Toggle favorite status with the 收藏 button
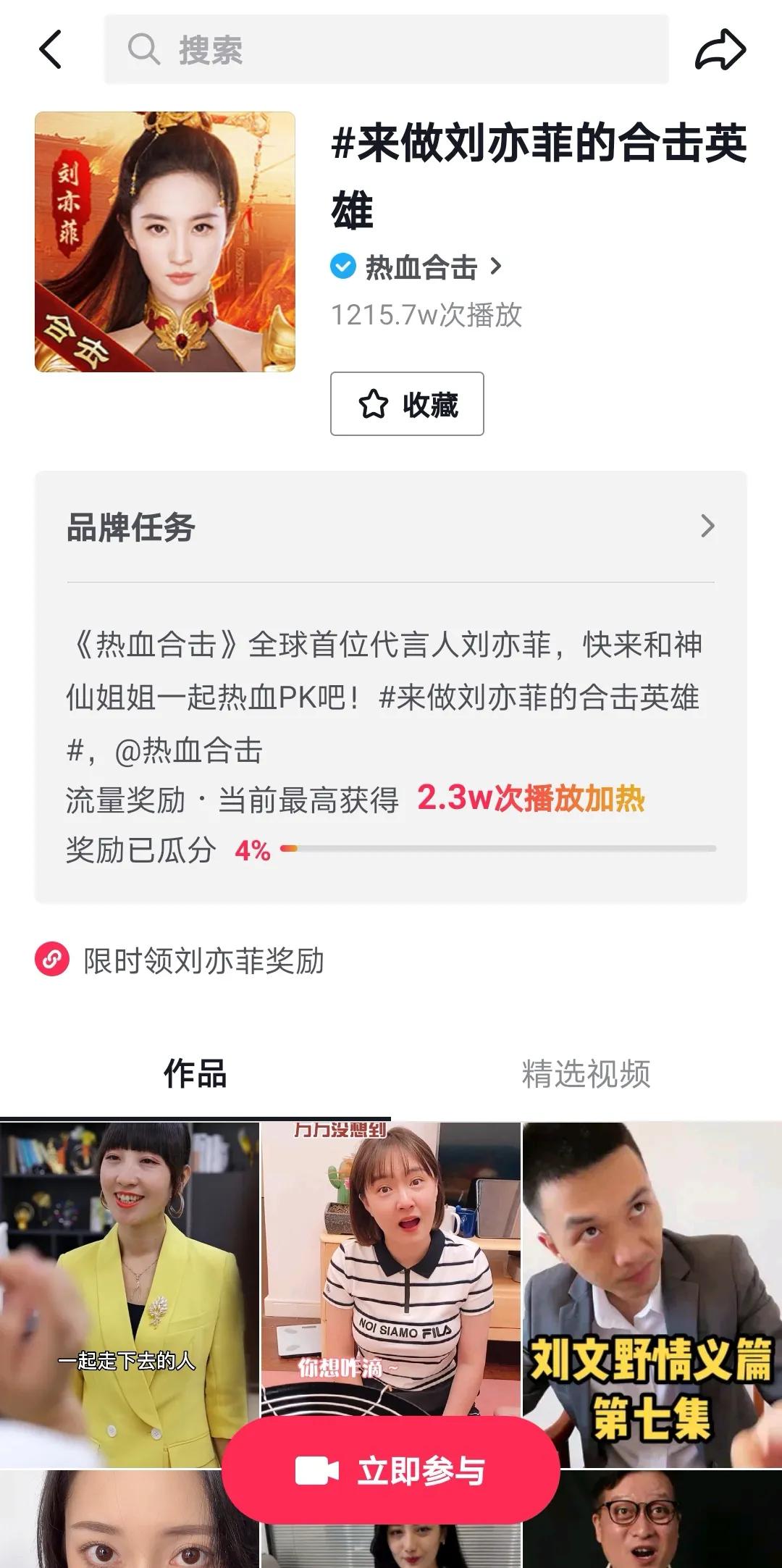The width and height of the screenshot is (782, 1568). [x=405, y=404]
